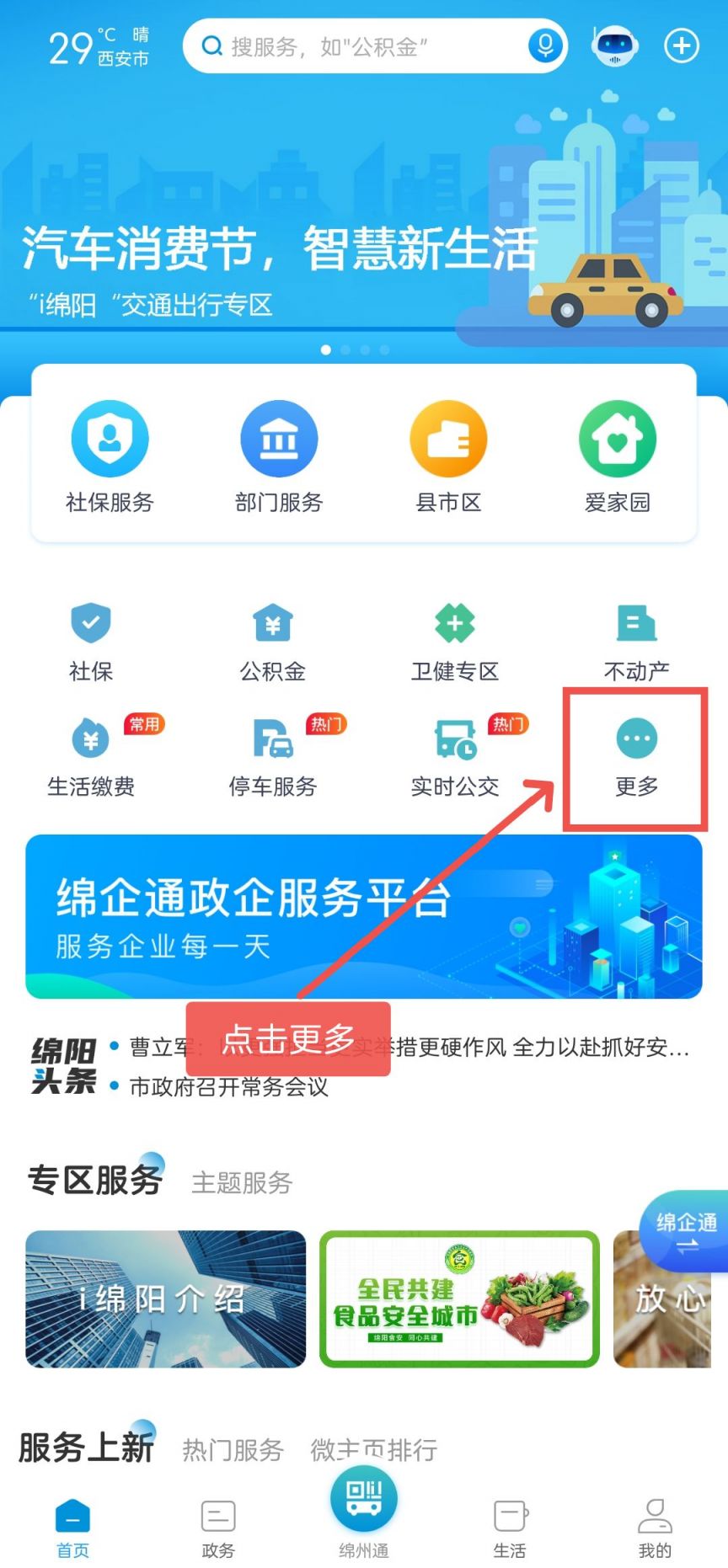Open 停车服务 parking service

pyautogui.click(x=273, y=756)
